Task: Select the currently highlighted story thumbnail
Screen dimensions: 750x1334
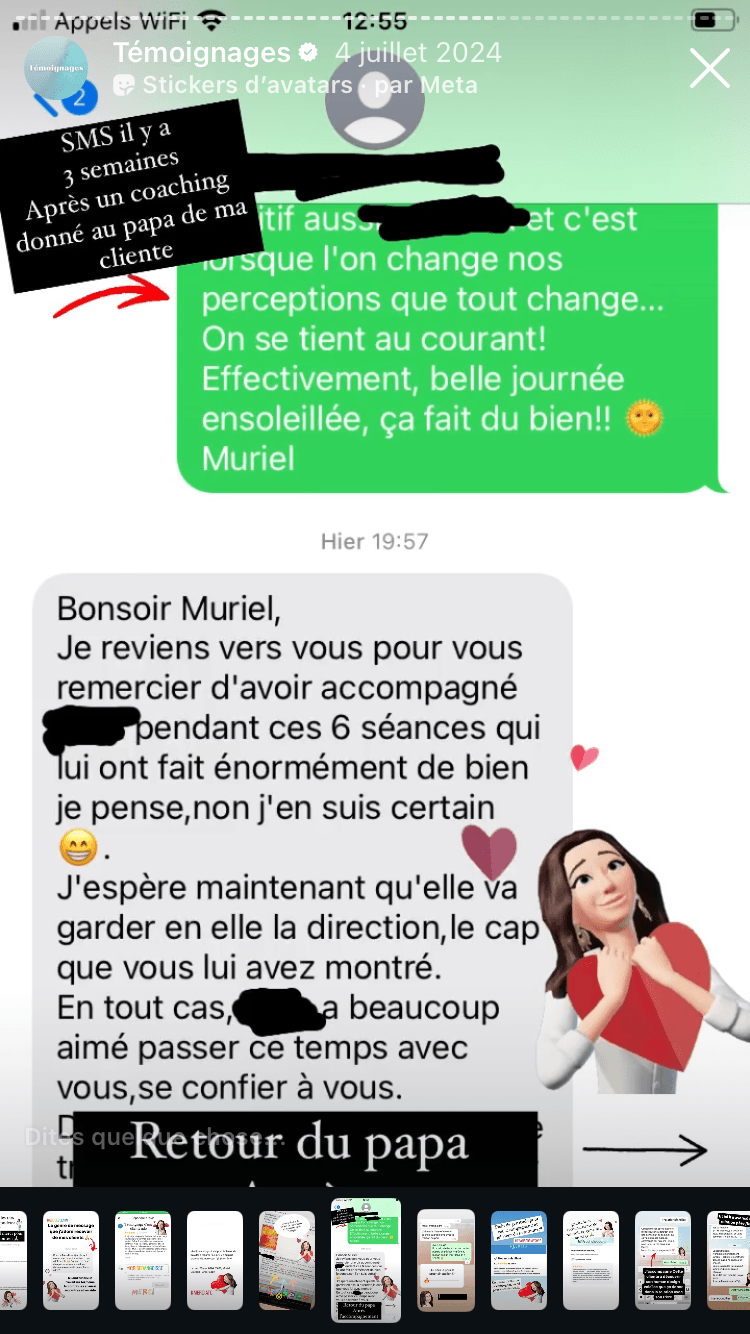Action: click(366, 1260)
